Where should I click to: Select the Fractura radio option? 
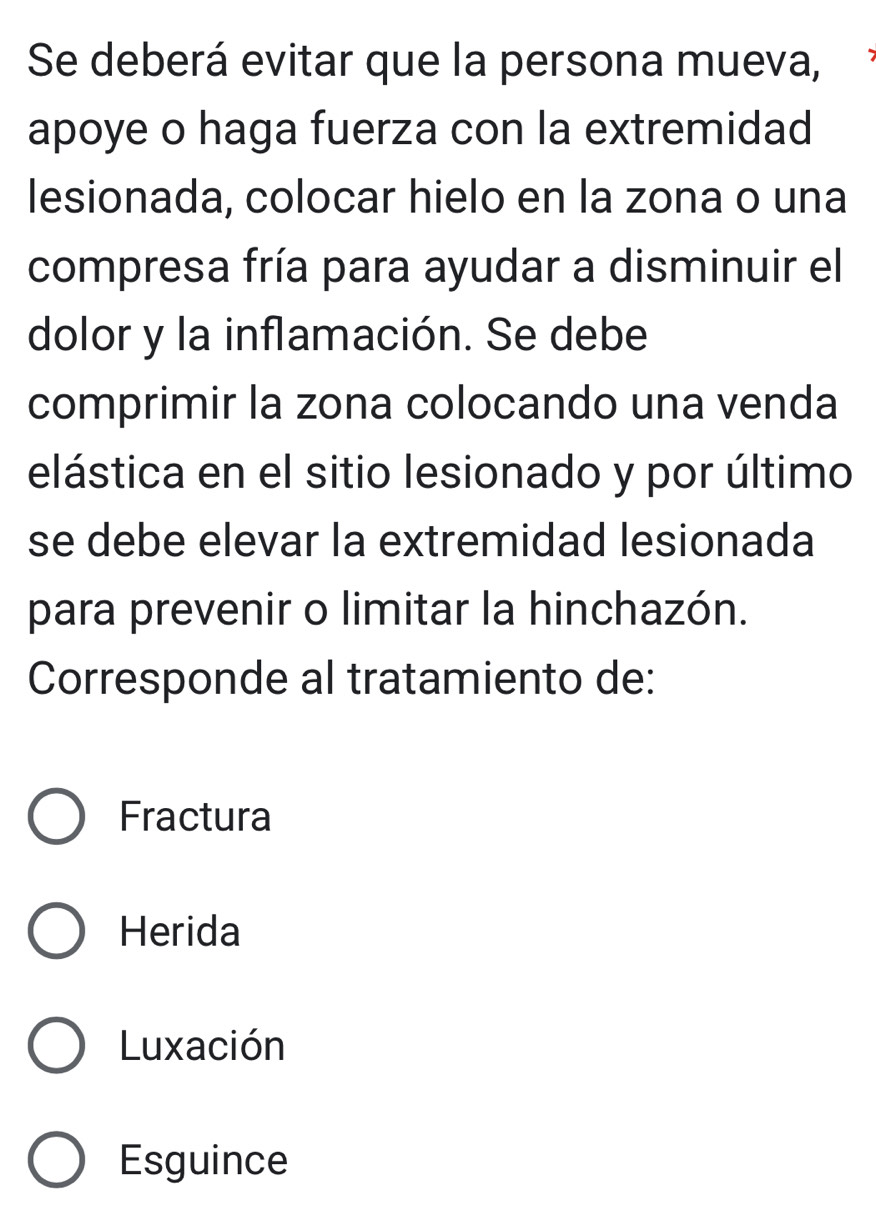56,817
